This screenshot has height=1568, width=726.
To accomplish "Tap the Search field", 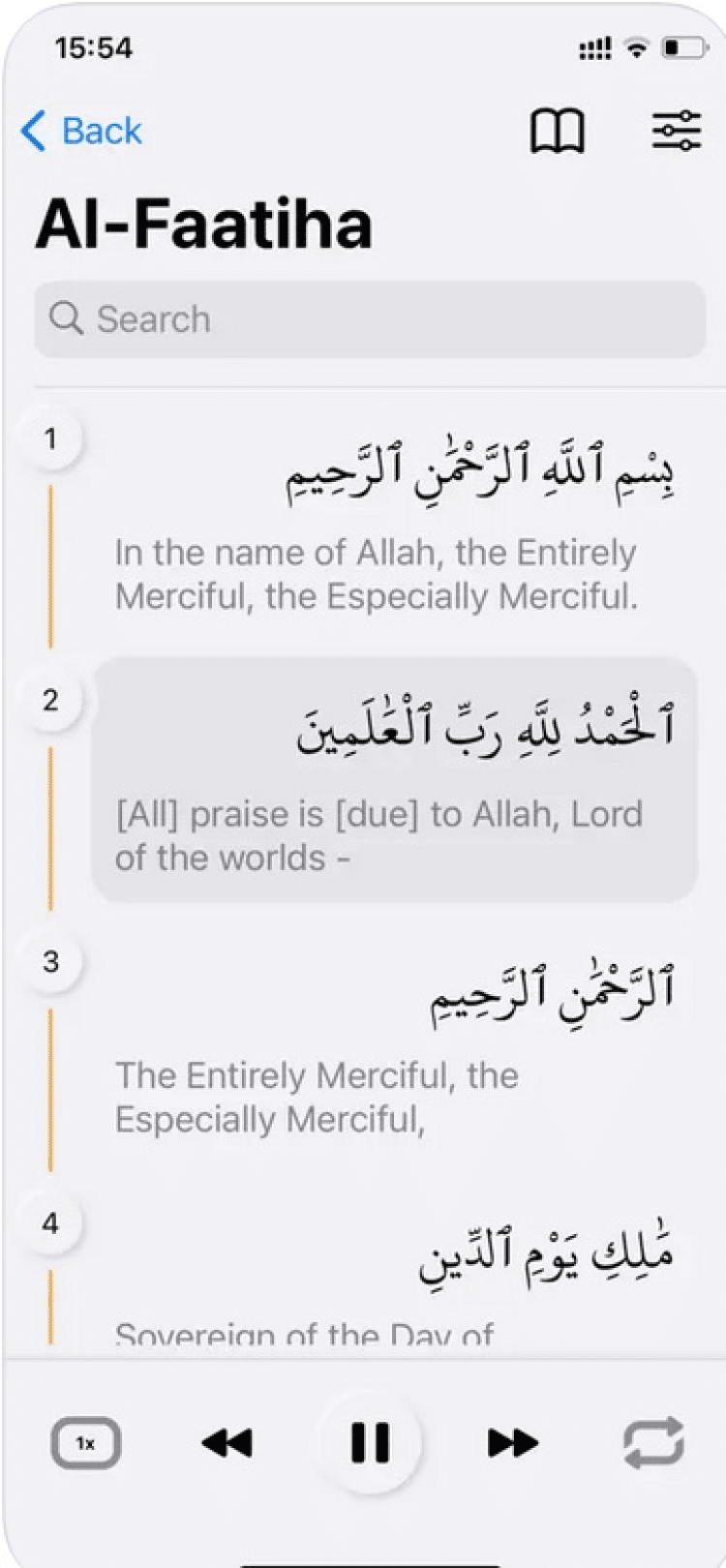I will pyautogui.click(x=370, y=319).
